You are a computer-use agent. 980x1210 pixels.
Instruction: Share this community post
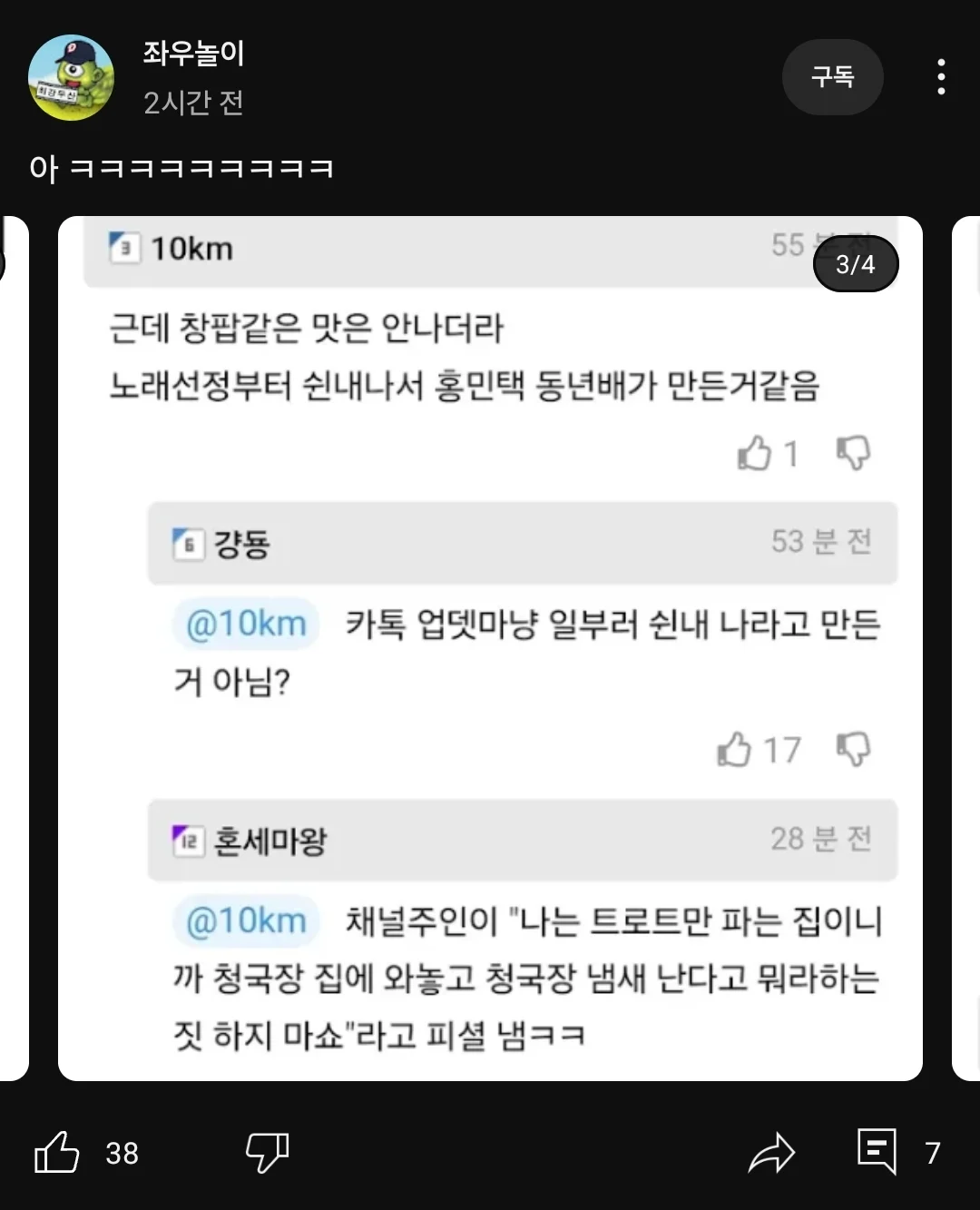[771, 1154]
